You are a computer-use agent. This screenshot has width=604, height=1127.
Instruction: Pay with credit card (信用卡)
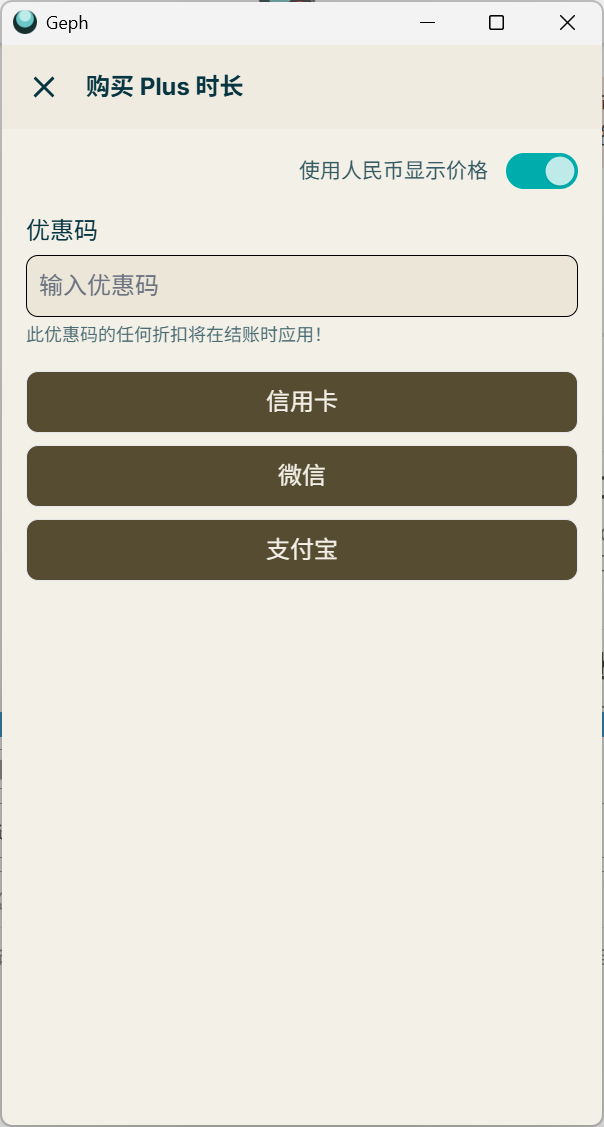click(x=301, y=402)
